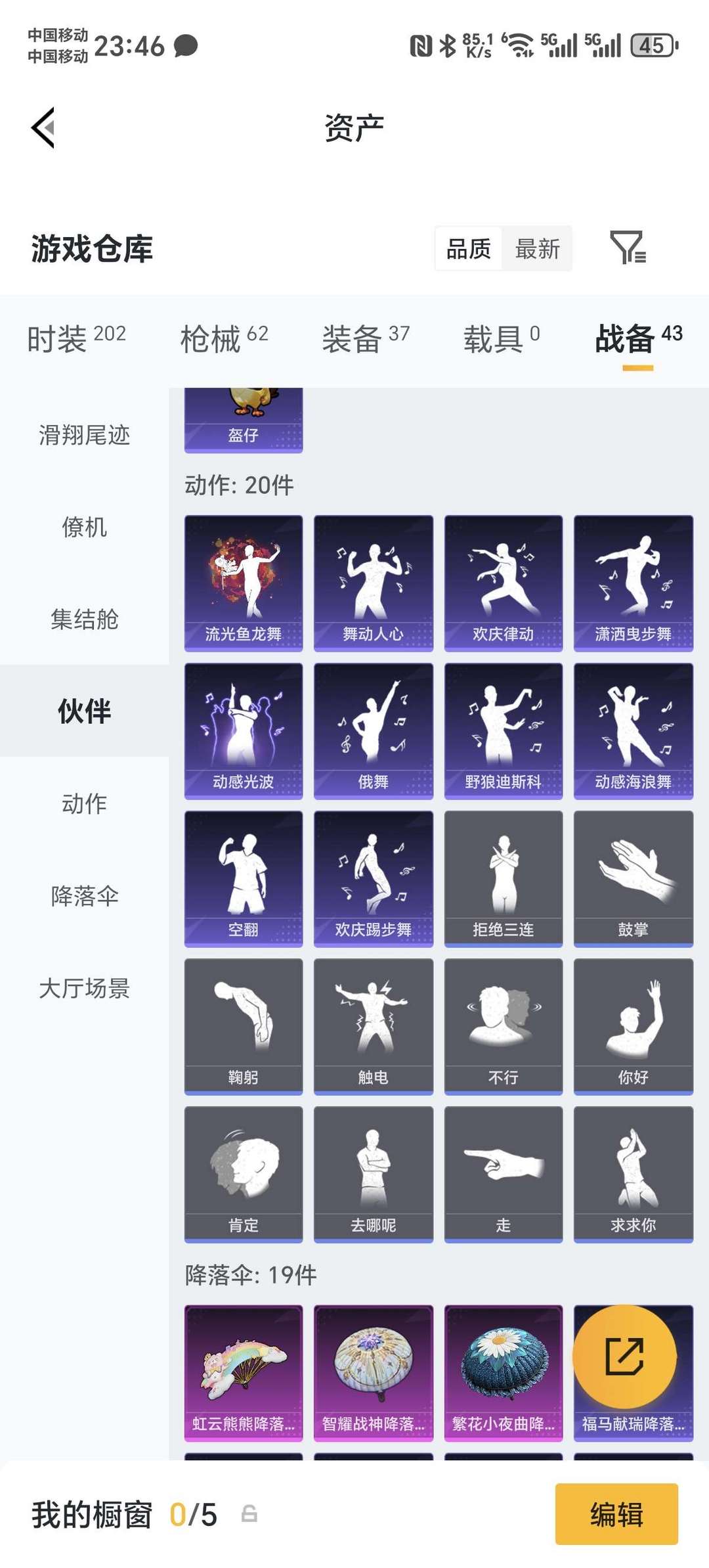The image size is (709, 1568).
Task: Switch to the 枪械 tab
Action: pos(224,339)
